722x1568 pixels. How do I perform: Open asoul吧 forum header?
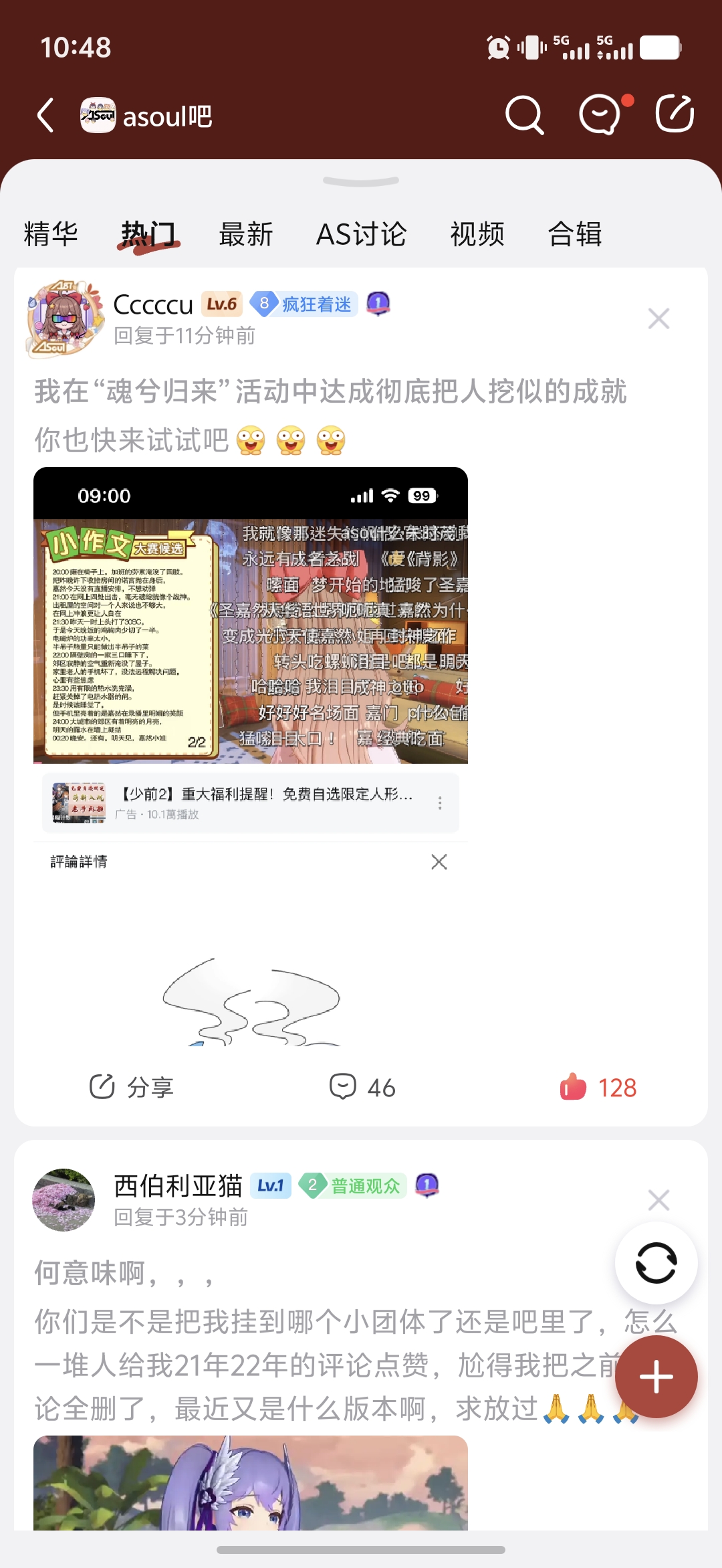click(x=146, y=116)
